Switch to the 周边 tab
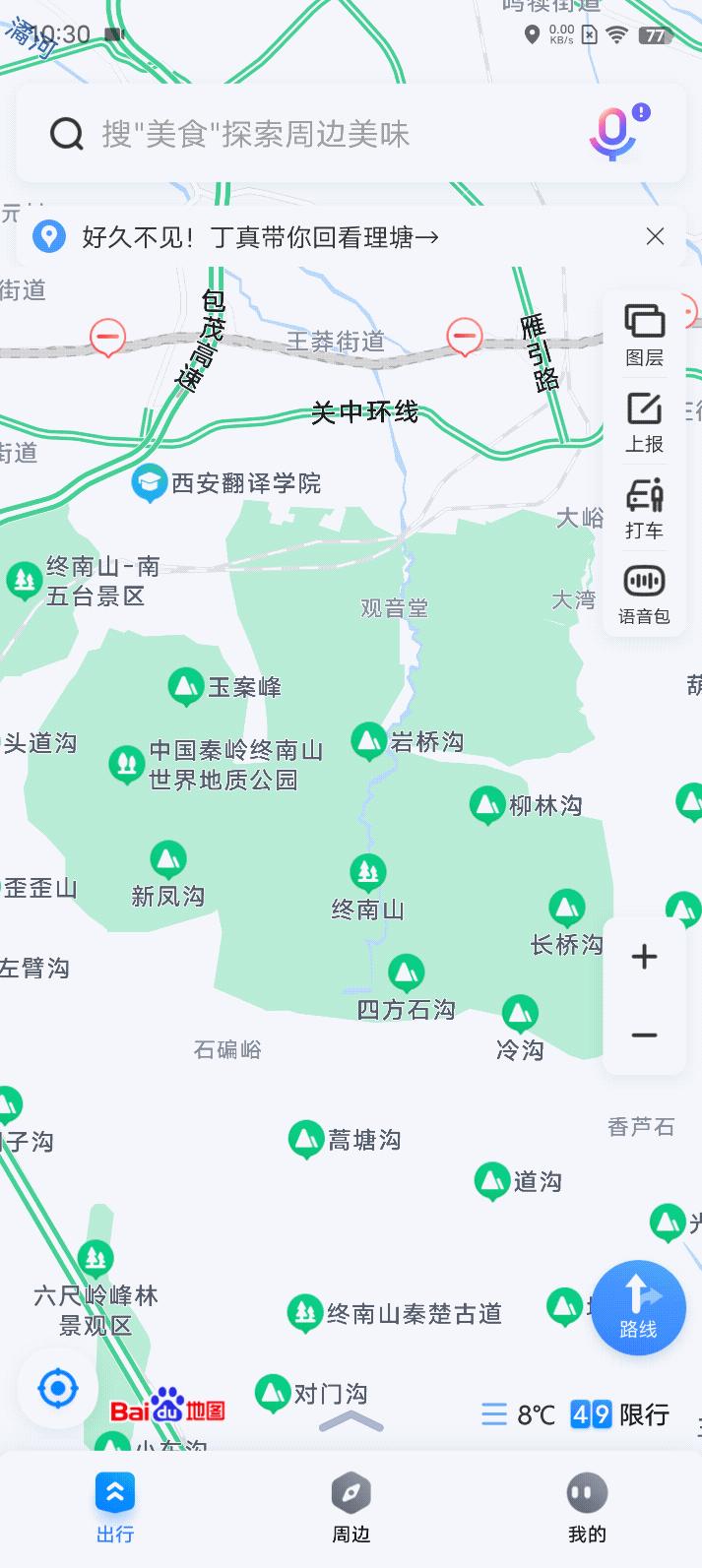The width and height of the screenshot is (702, 1568). click(x=351, y=1507)
